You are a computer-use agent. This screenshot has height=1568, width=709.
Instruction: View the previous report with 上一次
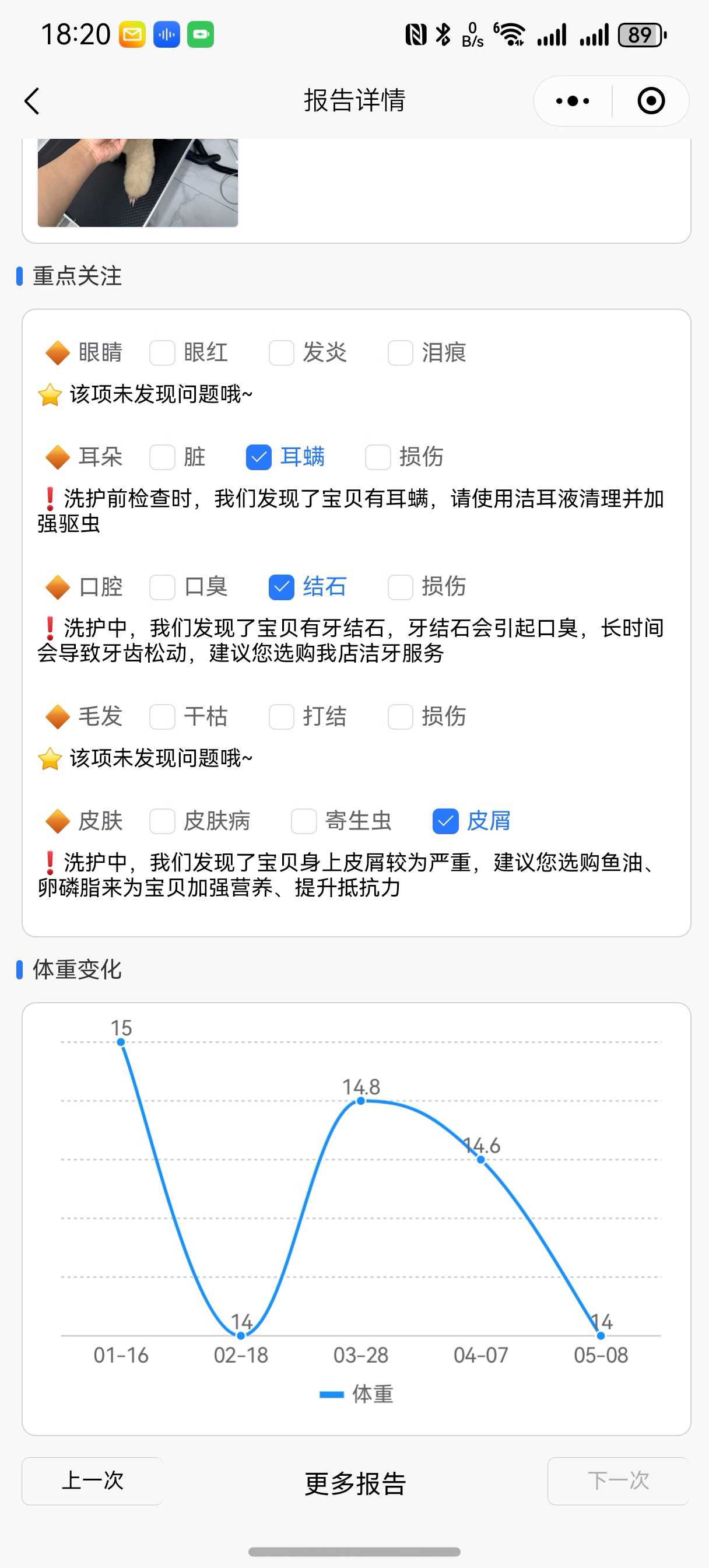(x=93, y=1480)
